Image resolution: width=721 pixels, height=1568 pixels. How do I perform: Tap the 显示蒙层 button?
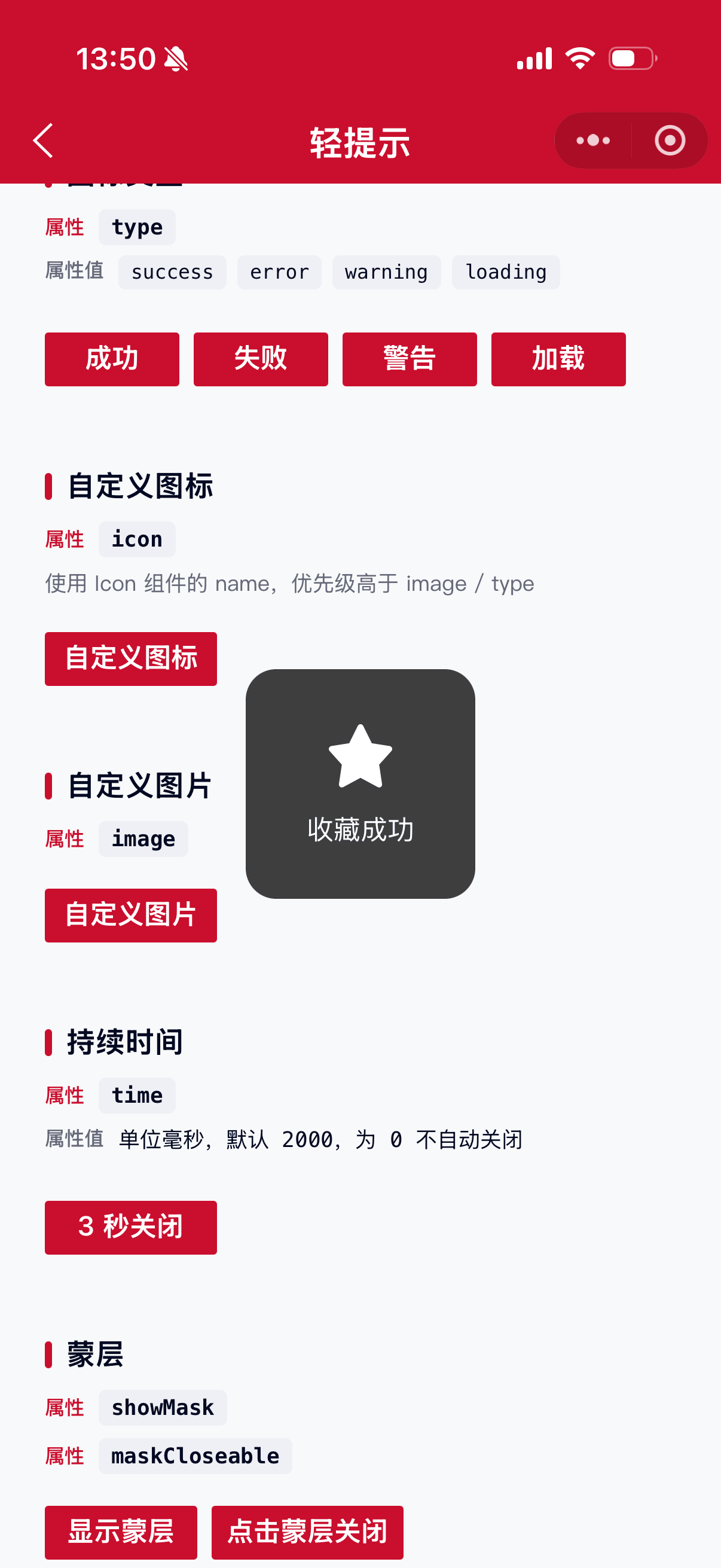121,1533
